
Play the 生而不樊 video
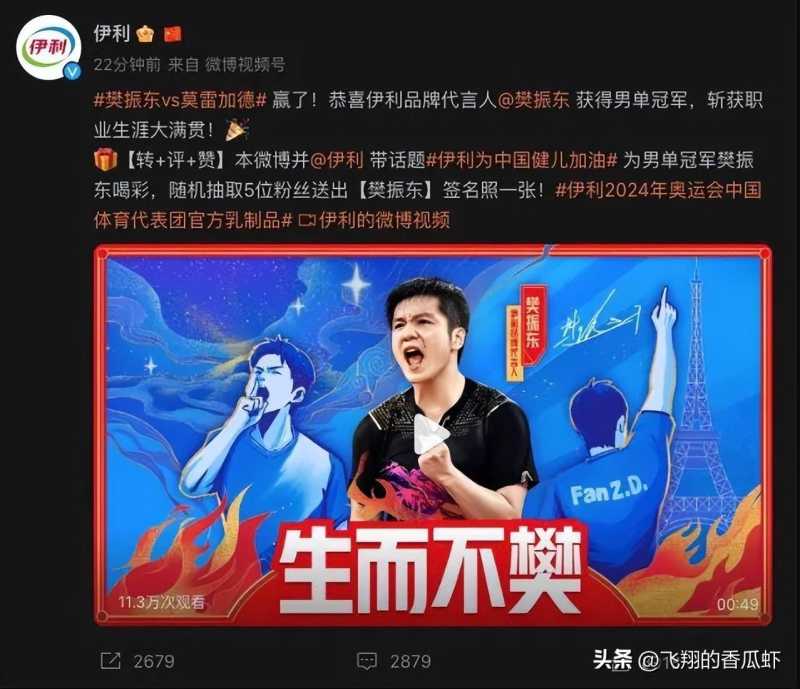click(x=431, y=434)
